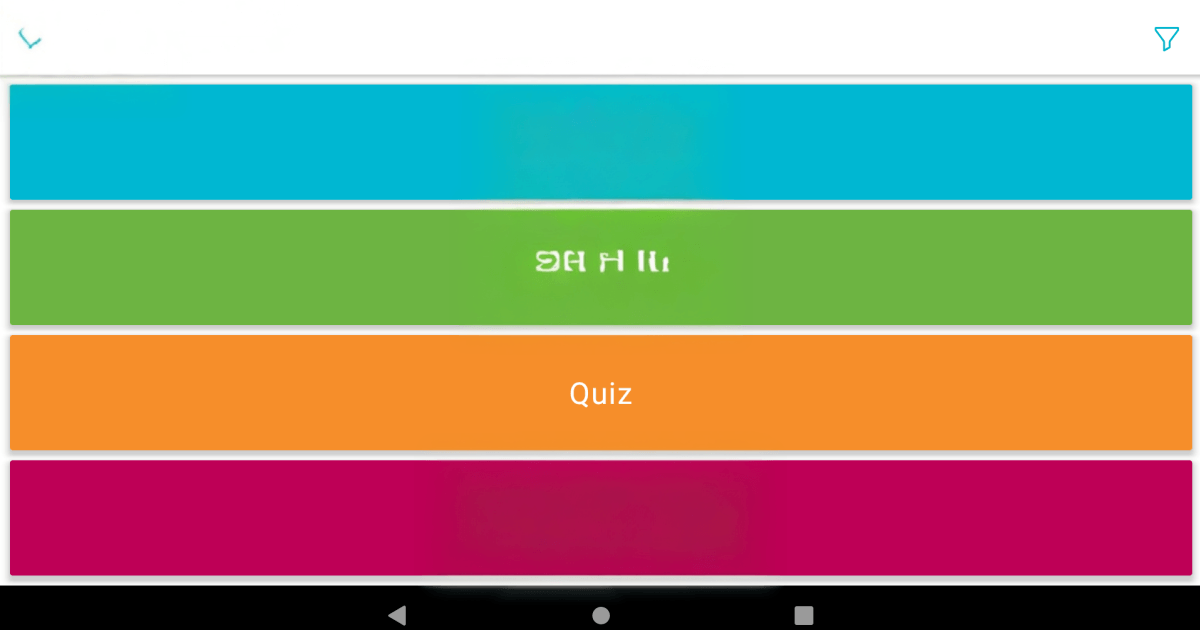Open the blue button at the top
1200x630 pixels.
point(600,142)
